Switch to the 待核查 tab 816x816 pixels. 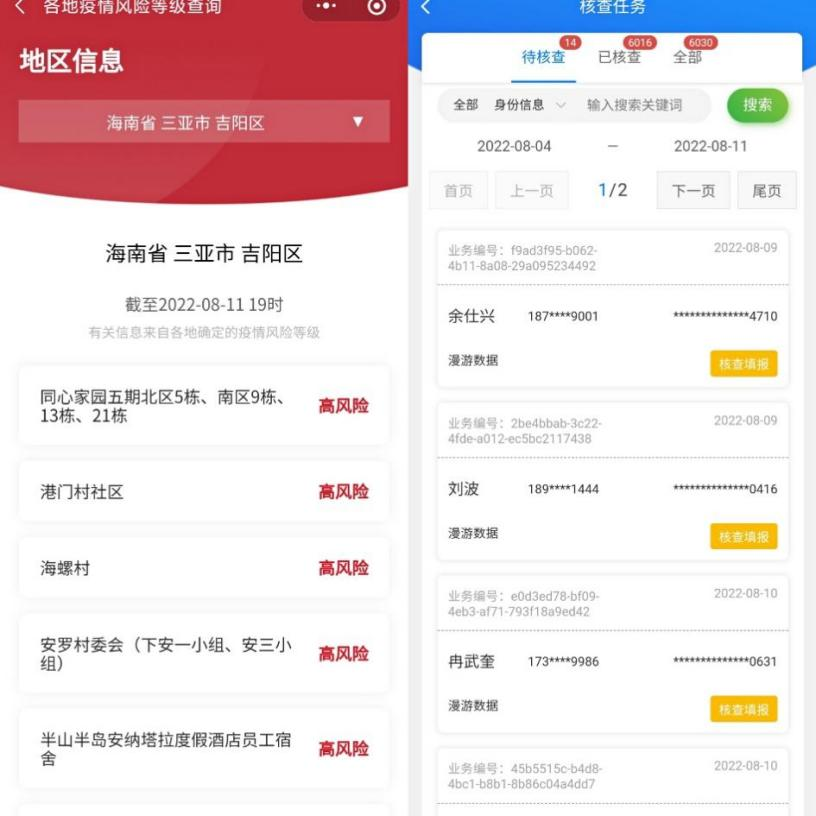click(x=543, y=57)
